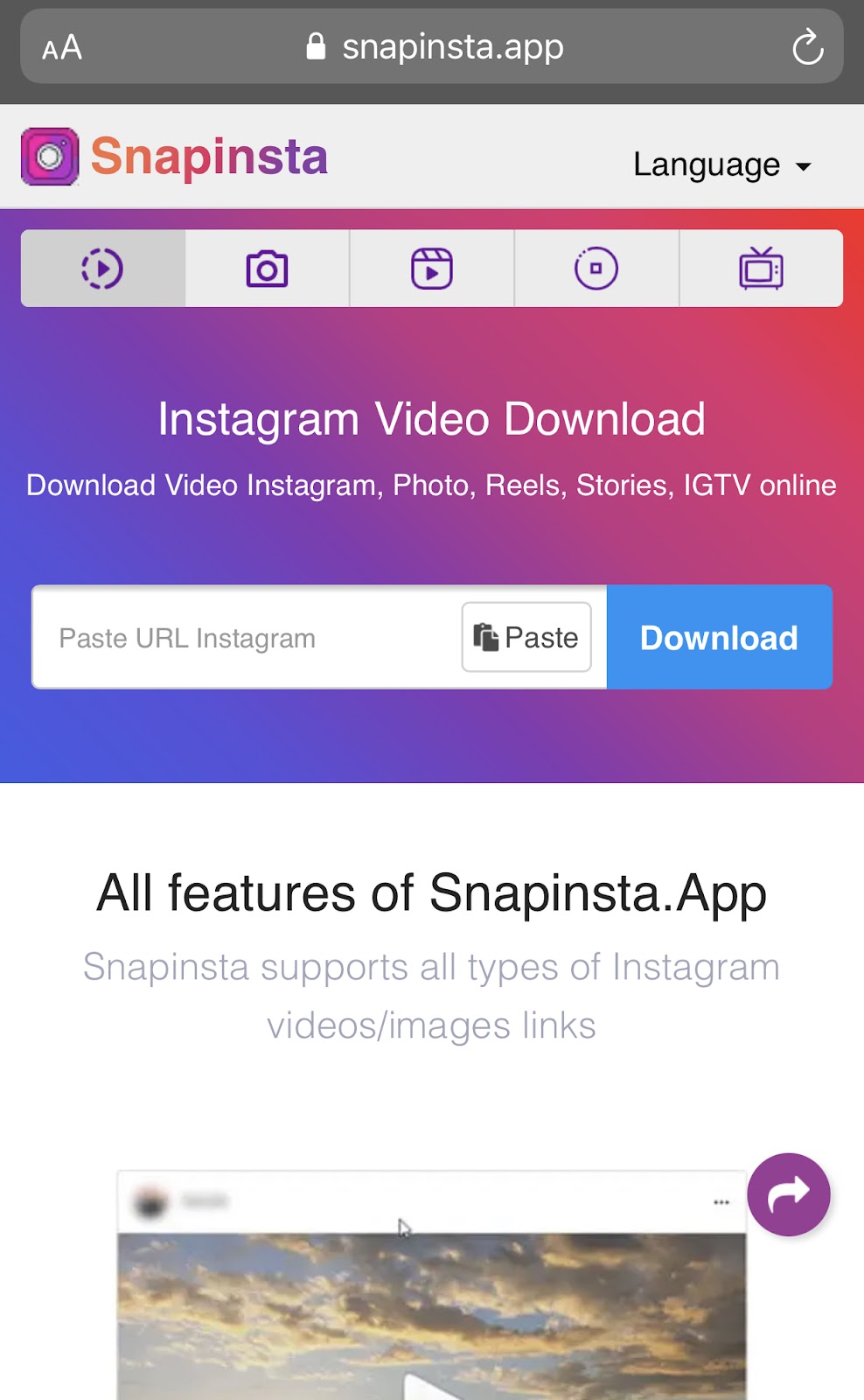Viewport: 864px width, 1400px height.
Task: Switch to the Reels download tab
Action: tap(432, 269)
